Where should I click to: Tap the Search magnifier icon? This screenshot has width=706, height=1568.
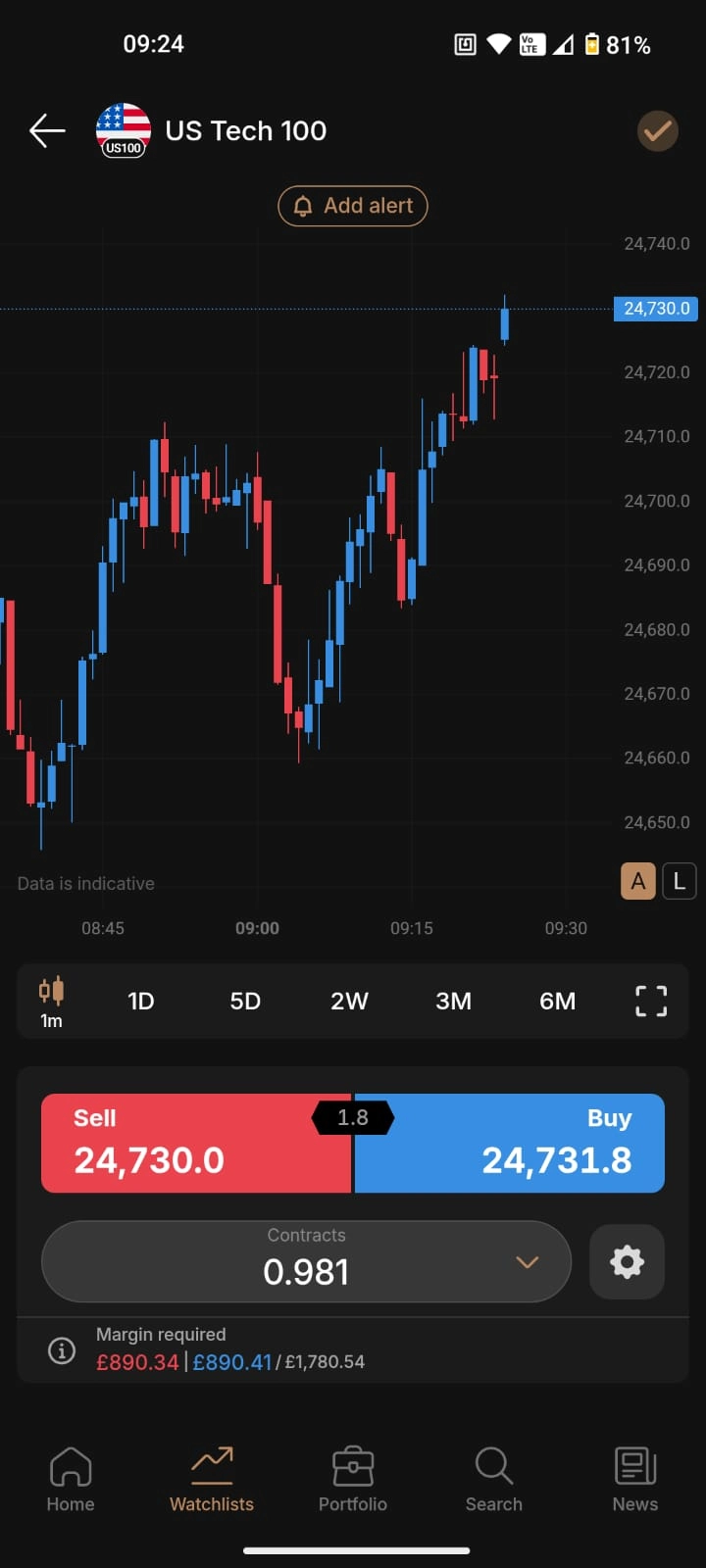[x=493, y=1465]
